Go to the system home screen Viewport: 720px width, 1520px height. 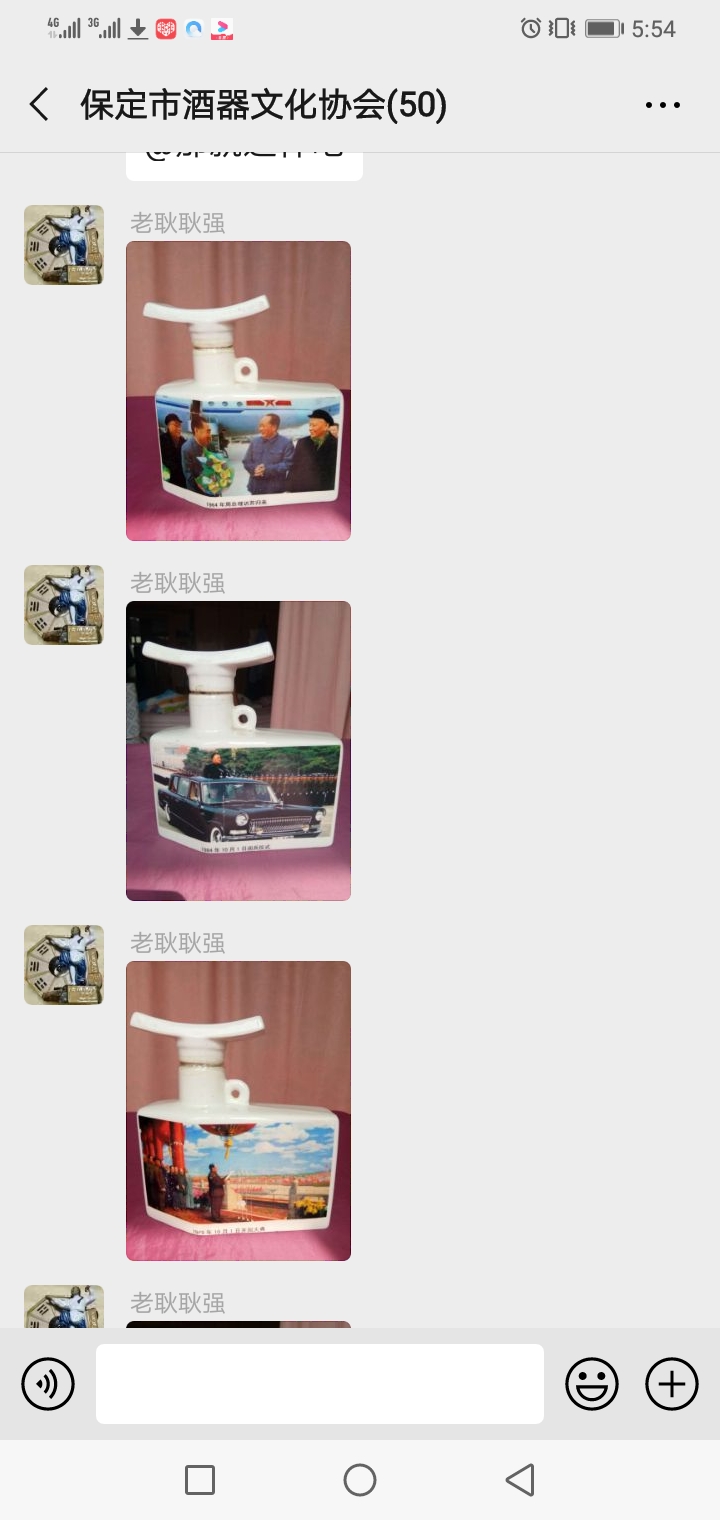(360, 1480)
